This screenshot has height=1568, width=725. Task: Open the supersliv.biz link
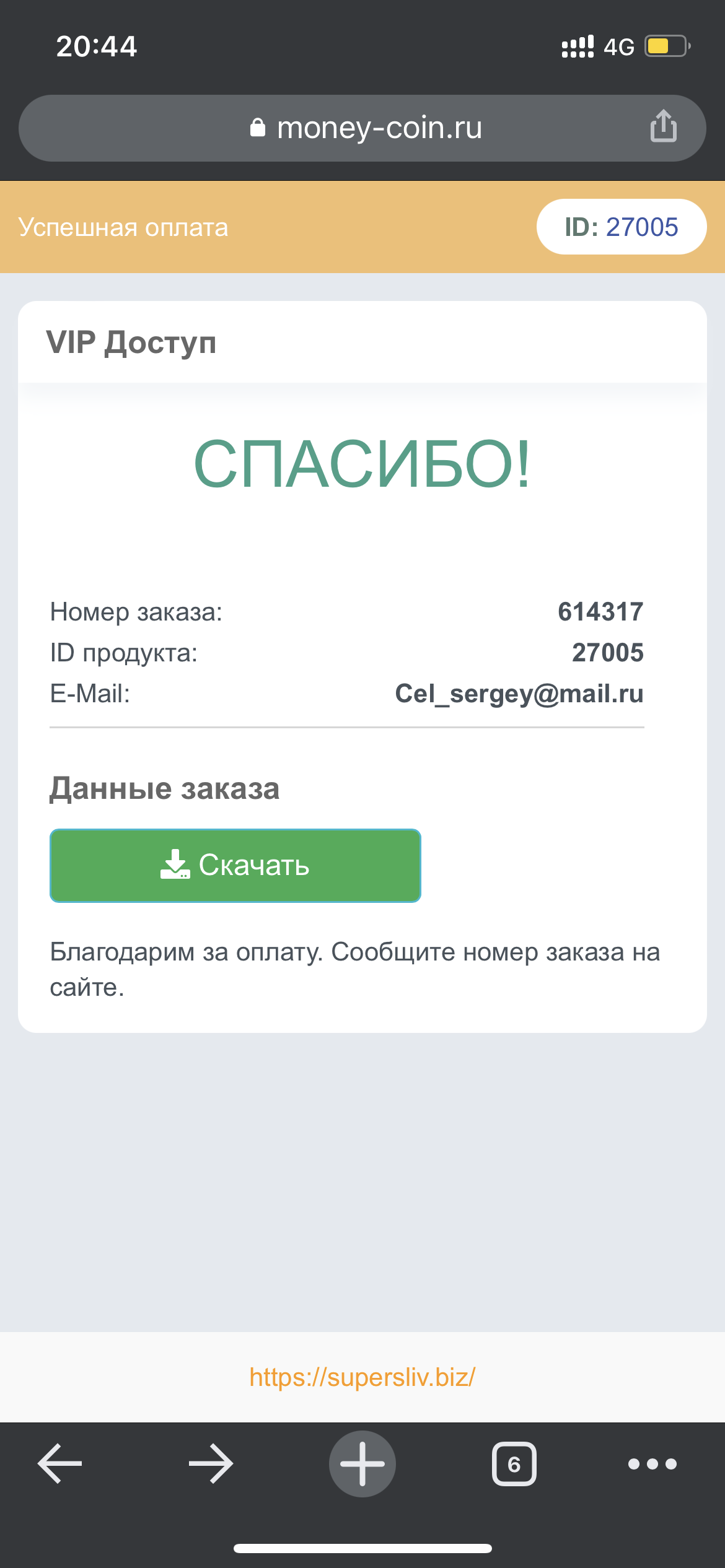pyautogui.click(x=362, y=1377)
